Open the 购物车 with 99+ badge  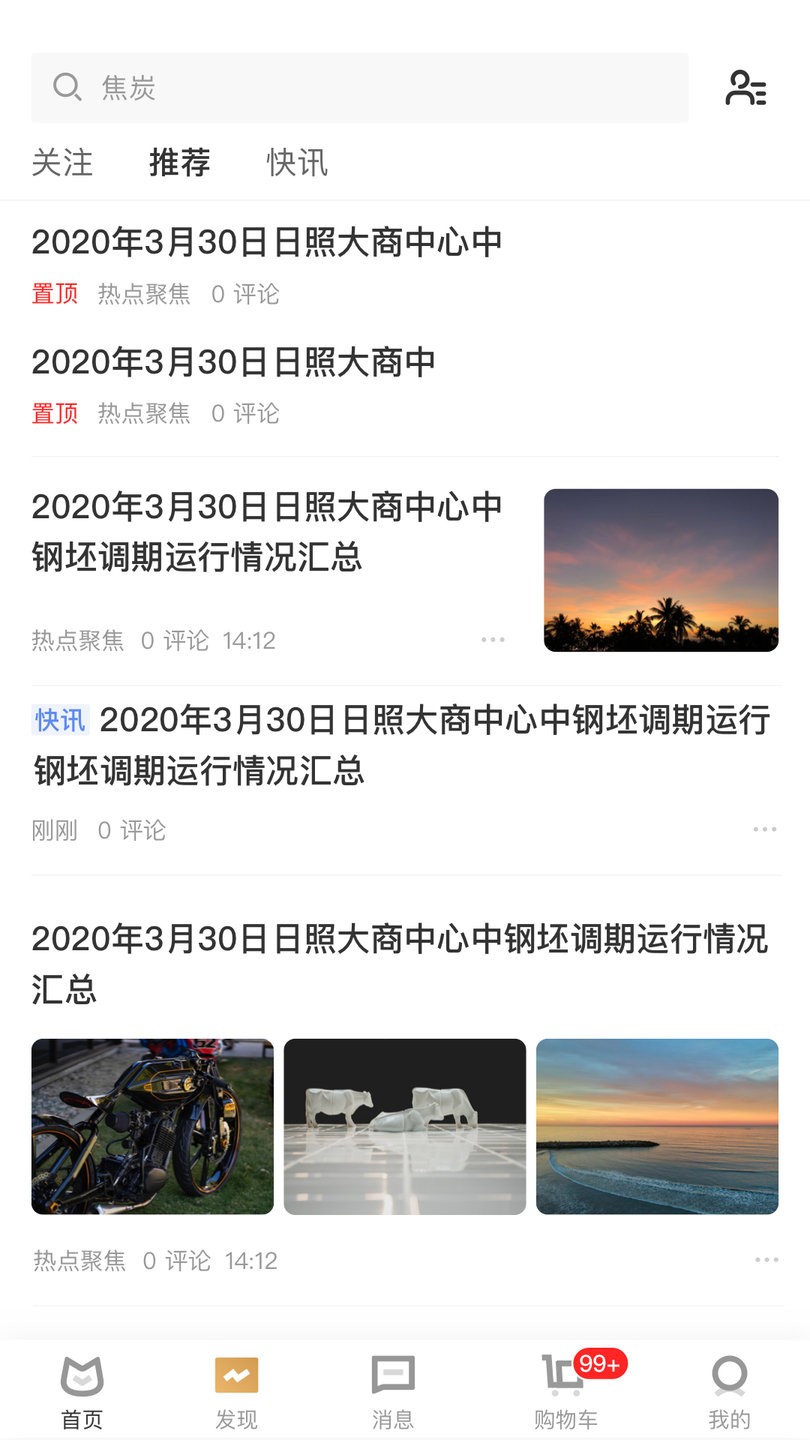(566, 1392)
